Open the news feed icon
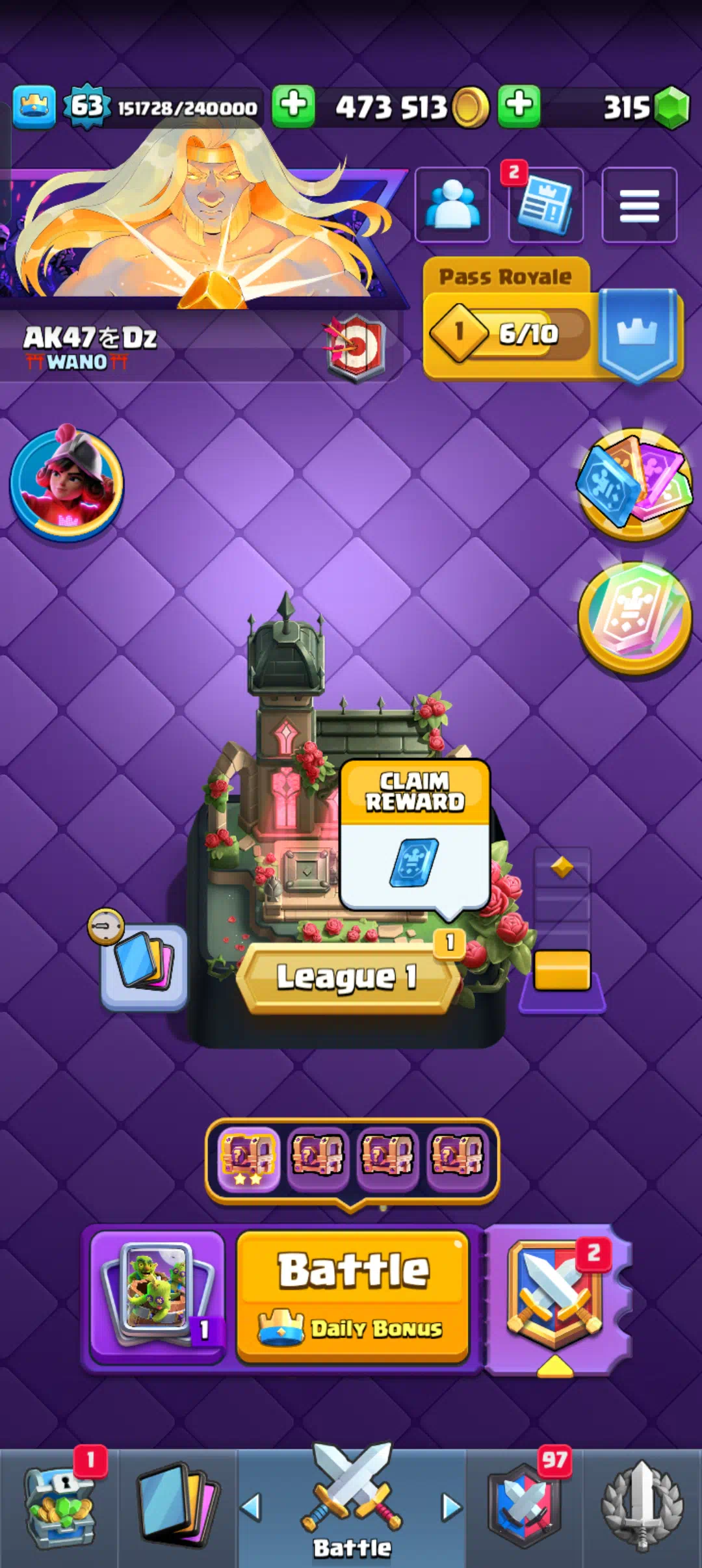The image size is (702, 1568). point(545,207)
